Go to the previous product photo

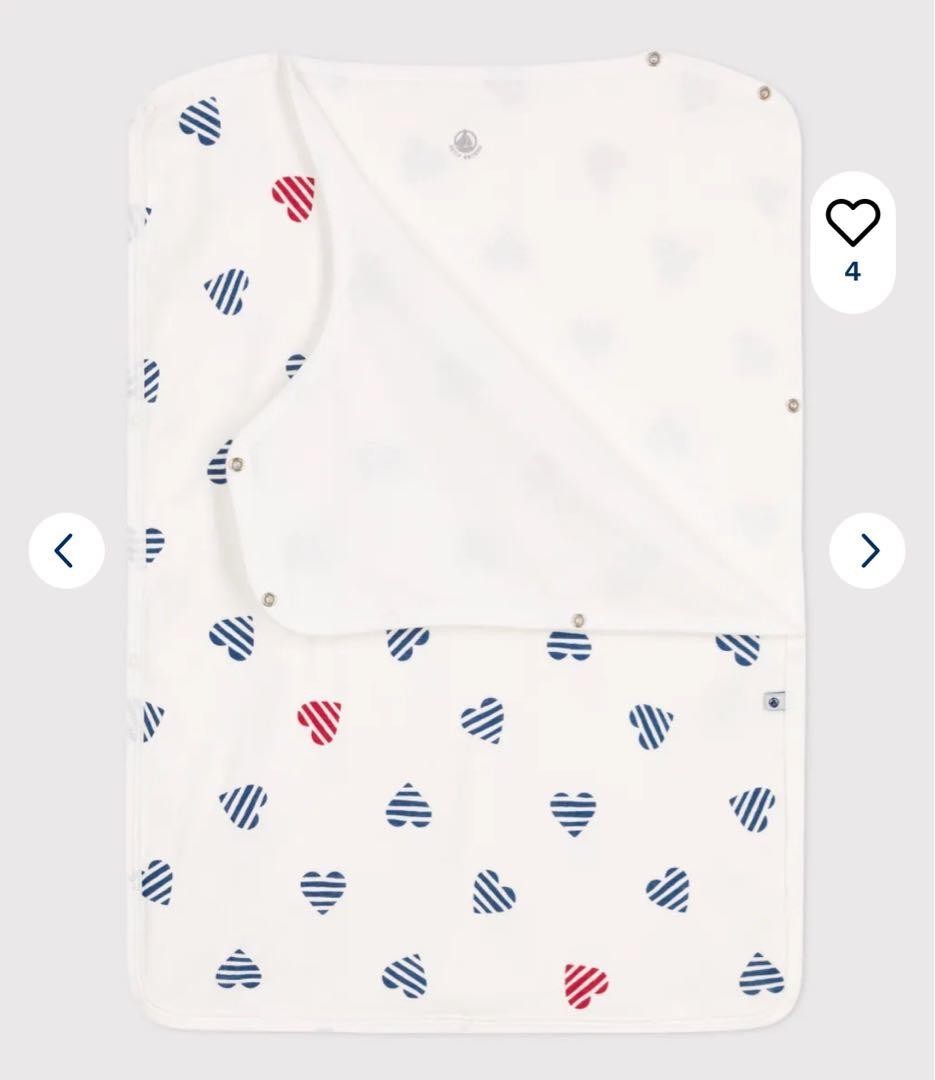coord(66,550)
